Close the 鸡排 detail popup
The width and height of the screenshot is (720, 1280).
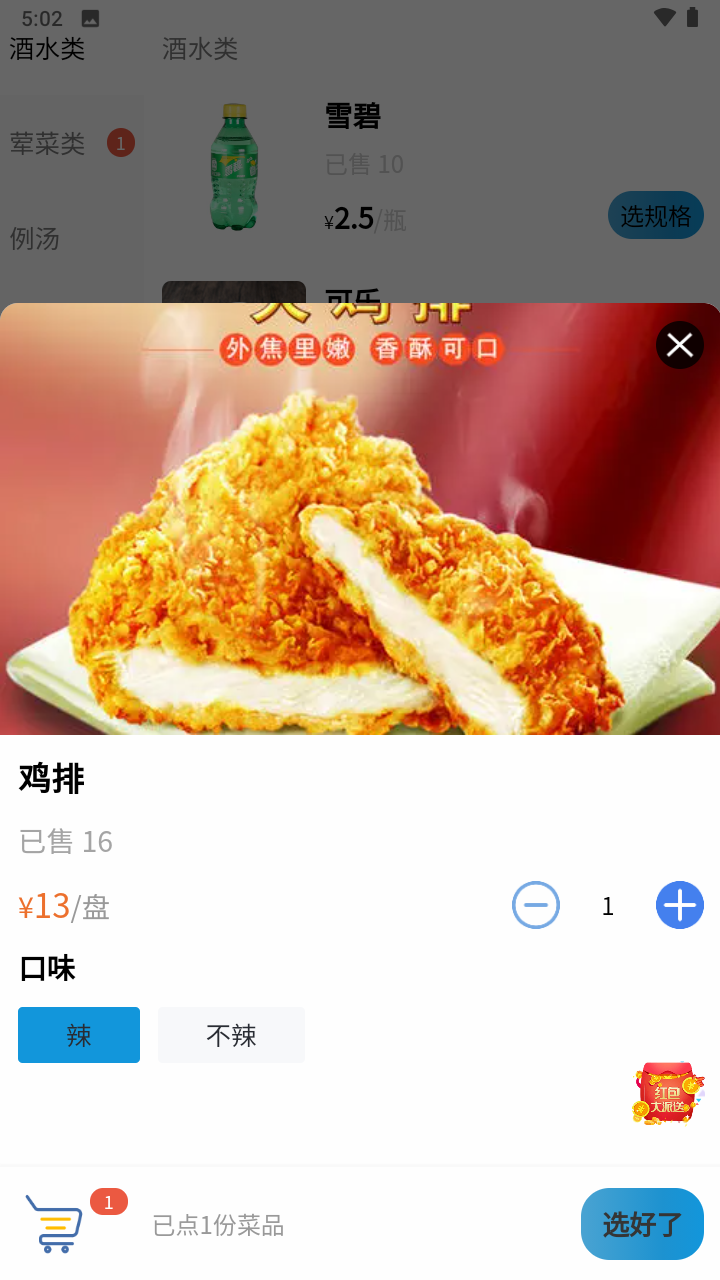680,344
